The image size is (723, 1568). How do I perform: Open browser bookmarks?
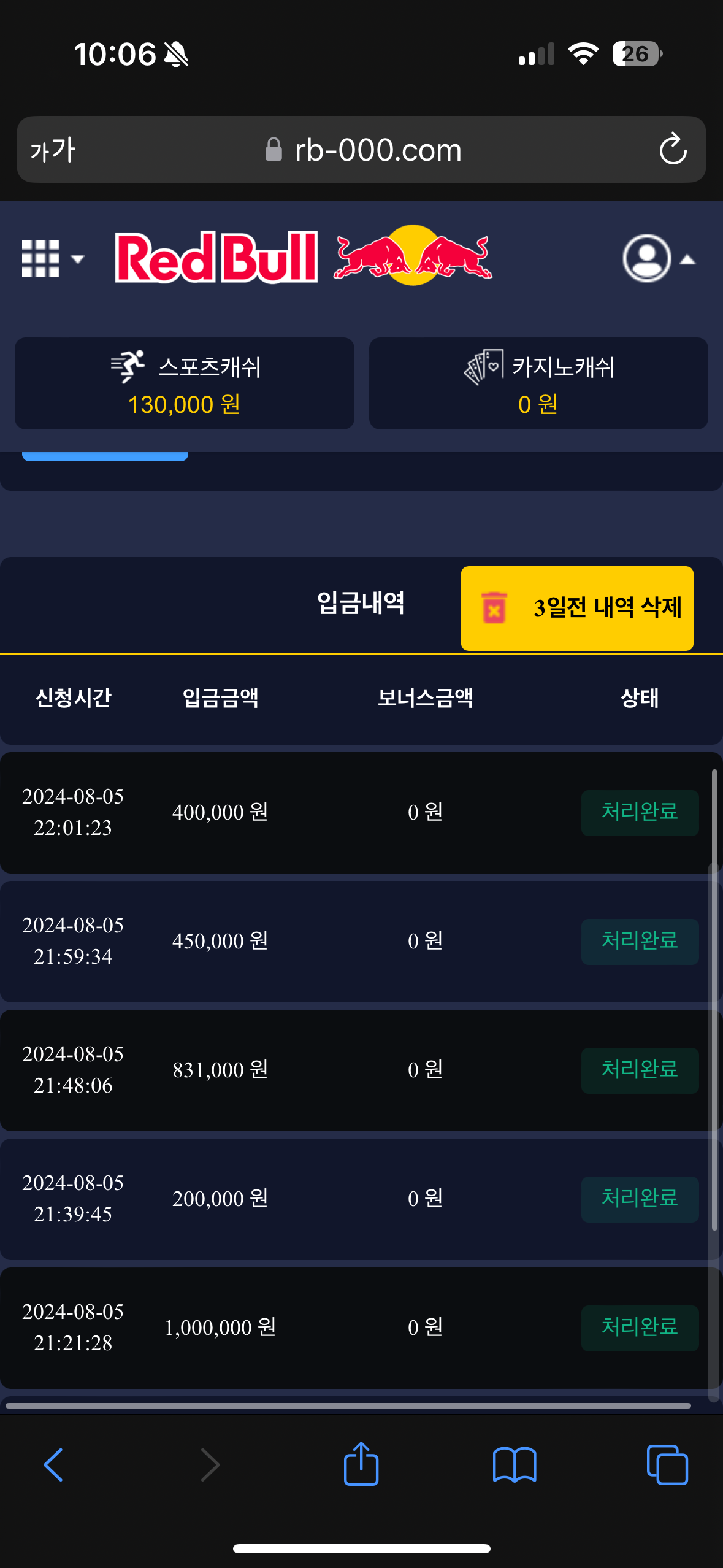click(x=515, y=1465)
